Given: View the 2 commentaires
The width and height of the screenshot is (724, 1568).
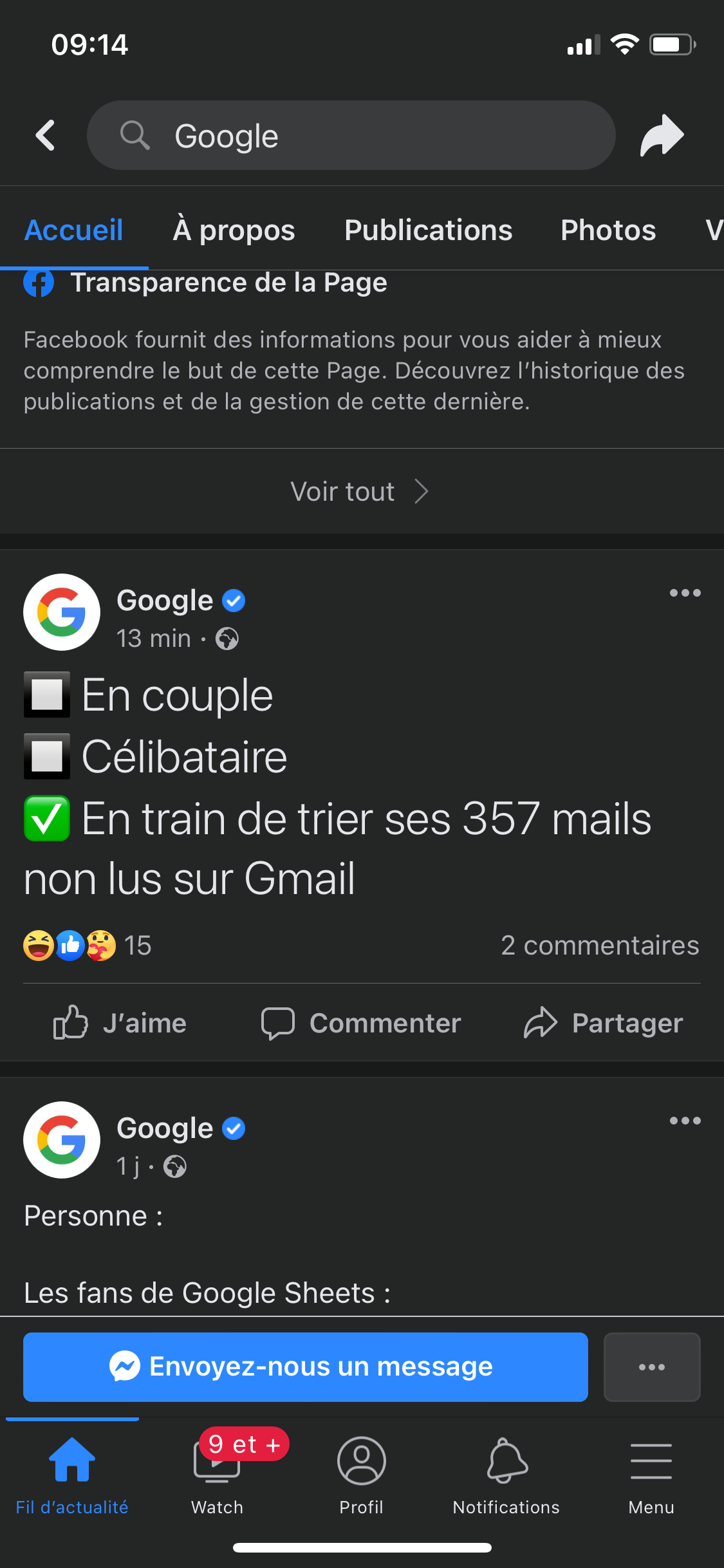Looking at the screenshot, I should pos(600,946).
